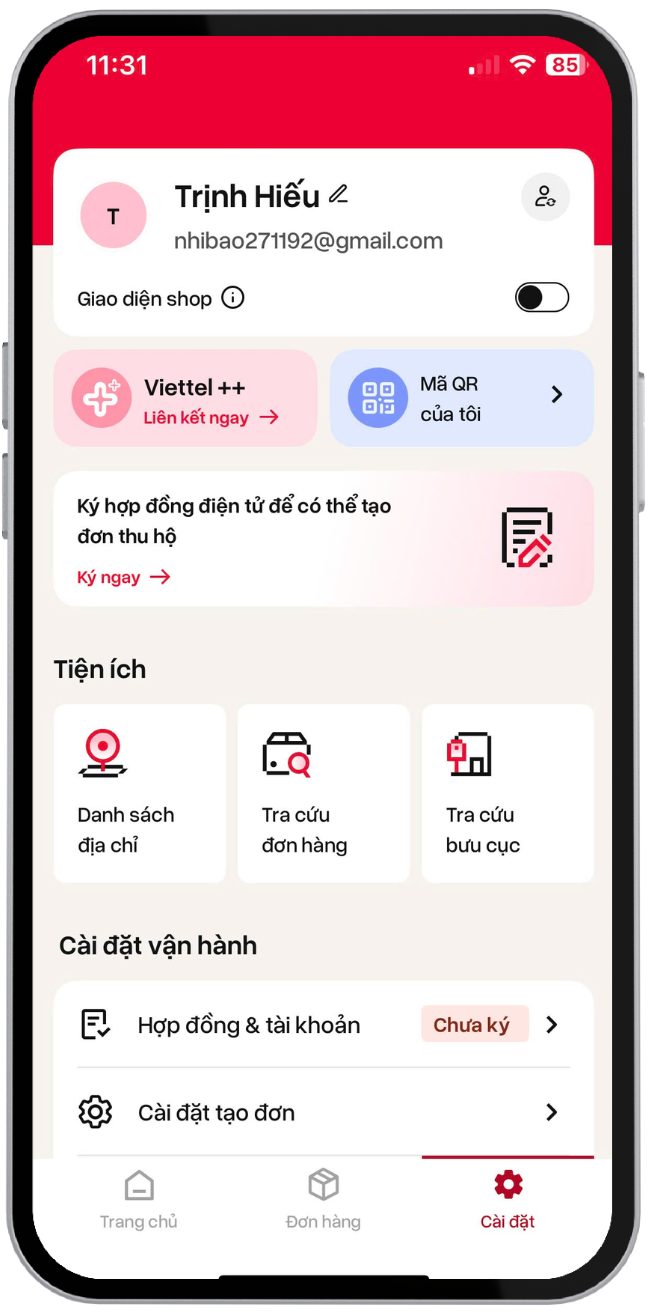Screen dimensions: 648x1314
Task: Open Tra cứu bưu cục utility
Action: point(507,793)
